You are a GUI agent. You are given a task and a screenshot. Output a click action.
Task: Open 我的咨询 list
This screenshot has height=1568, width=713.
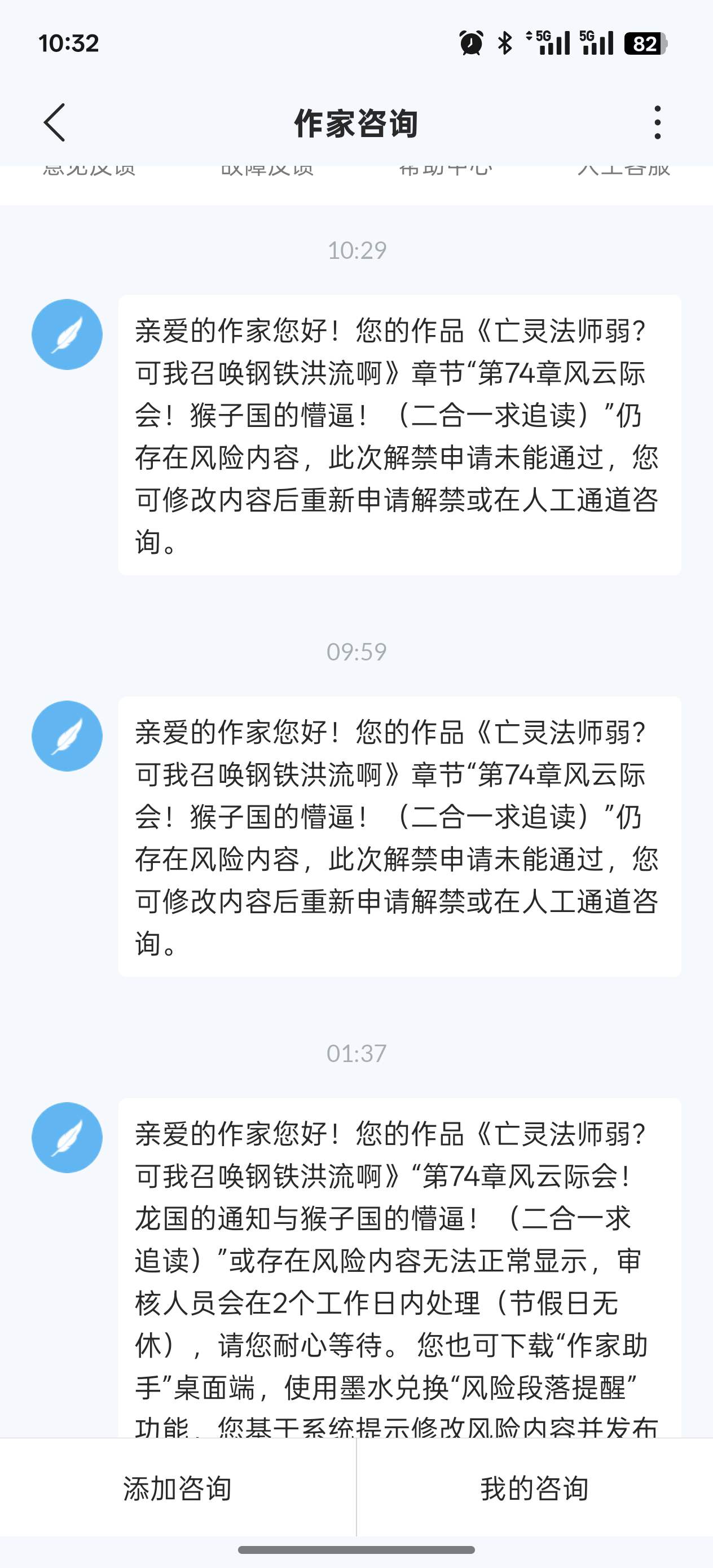[534, 1488]
